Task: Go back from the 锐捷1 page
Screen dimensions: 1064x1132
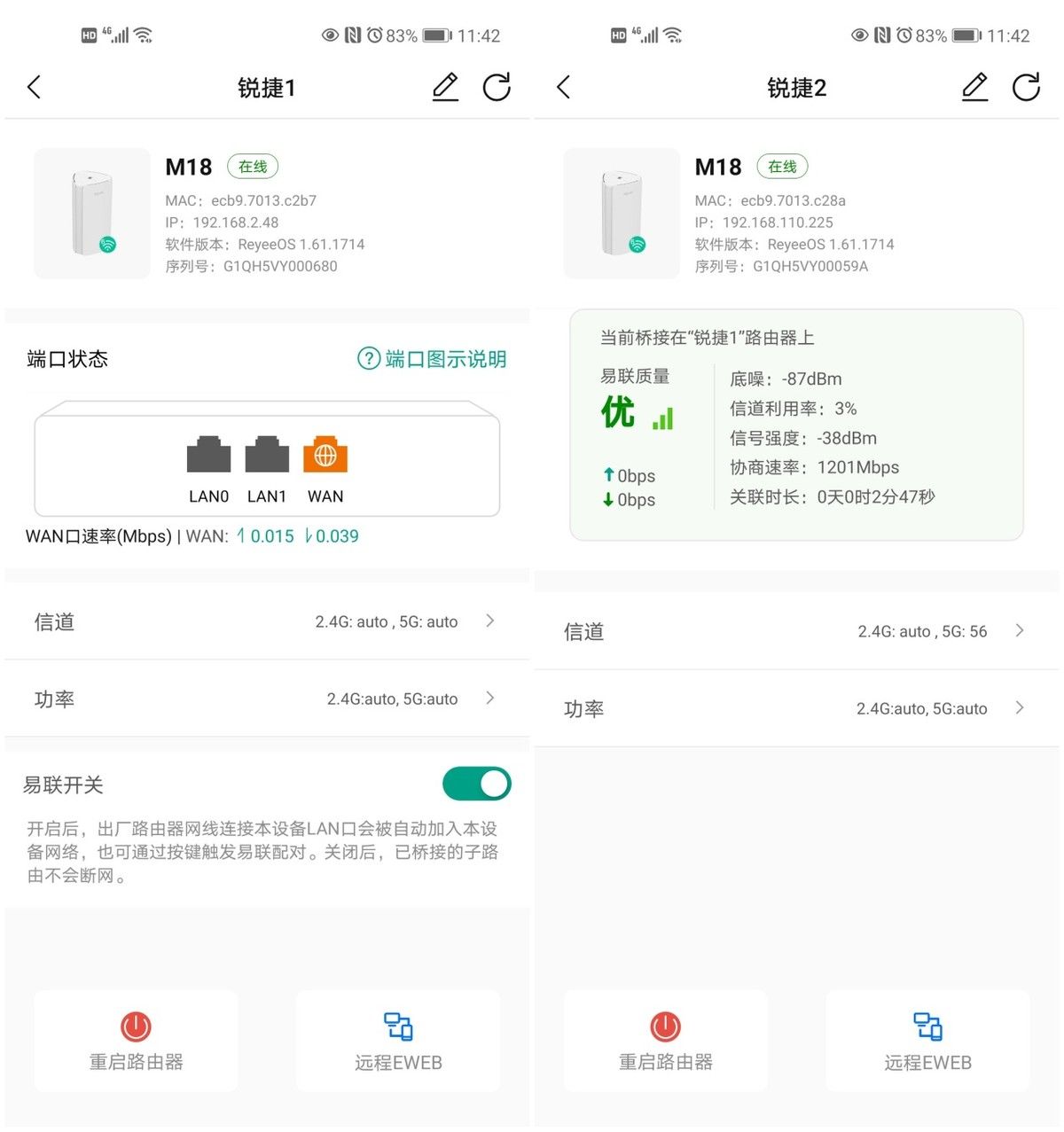Action: 35,87
